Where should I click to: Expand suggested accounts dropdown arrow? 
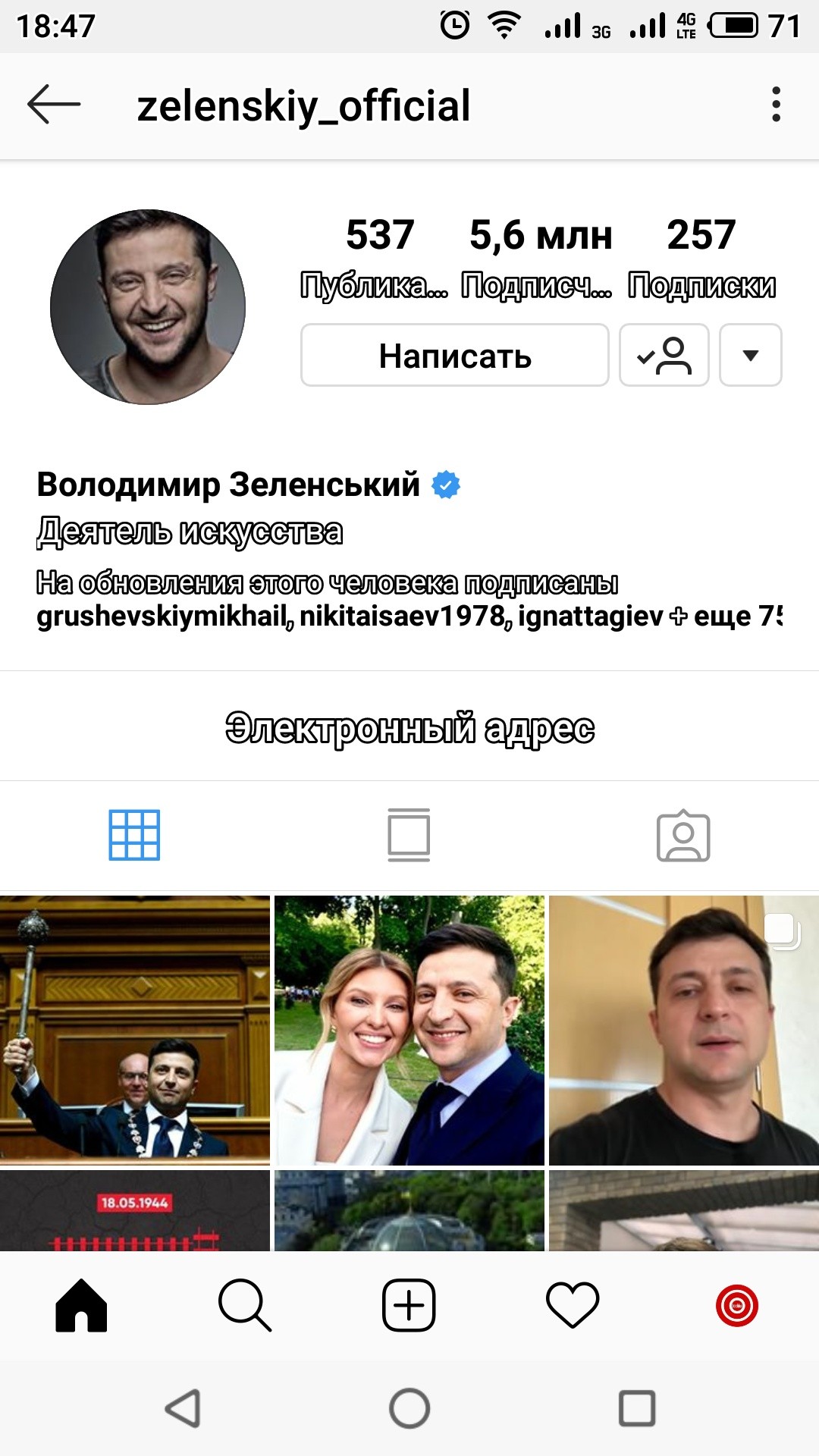[750, 355]
